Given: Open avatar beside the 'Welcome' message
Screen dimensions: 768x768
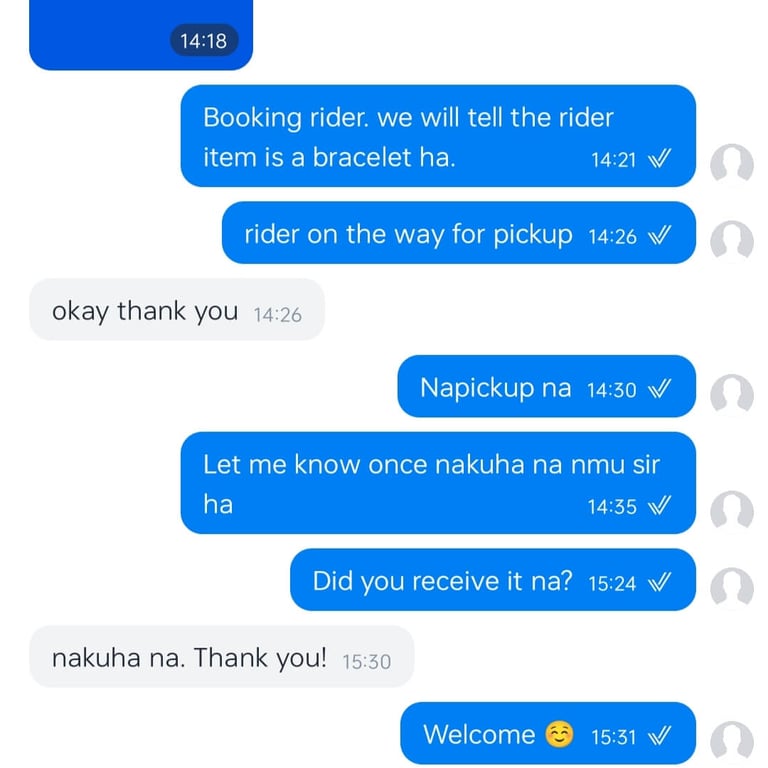Looking at the screenshot, I should coord(732,742).
